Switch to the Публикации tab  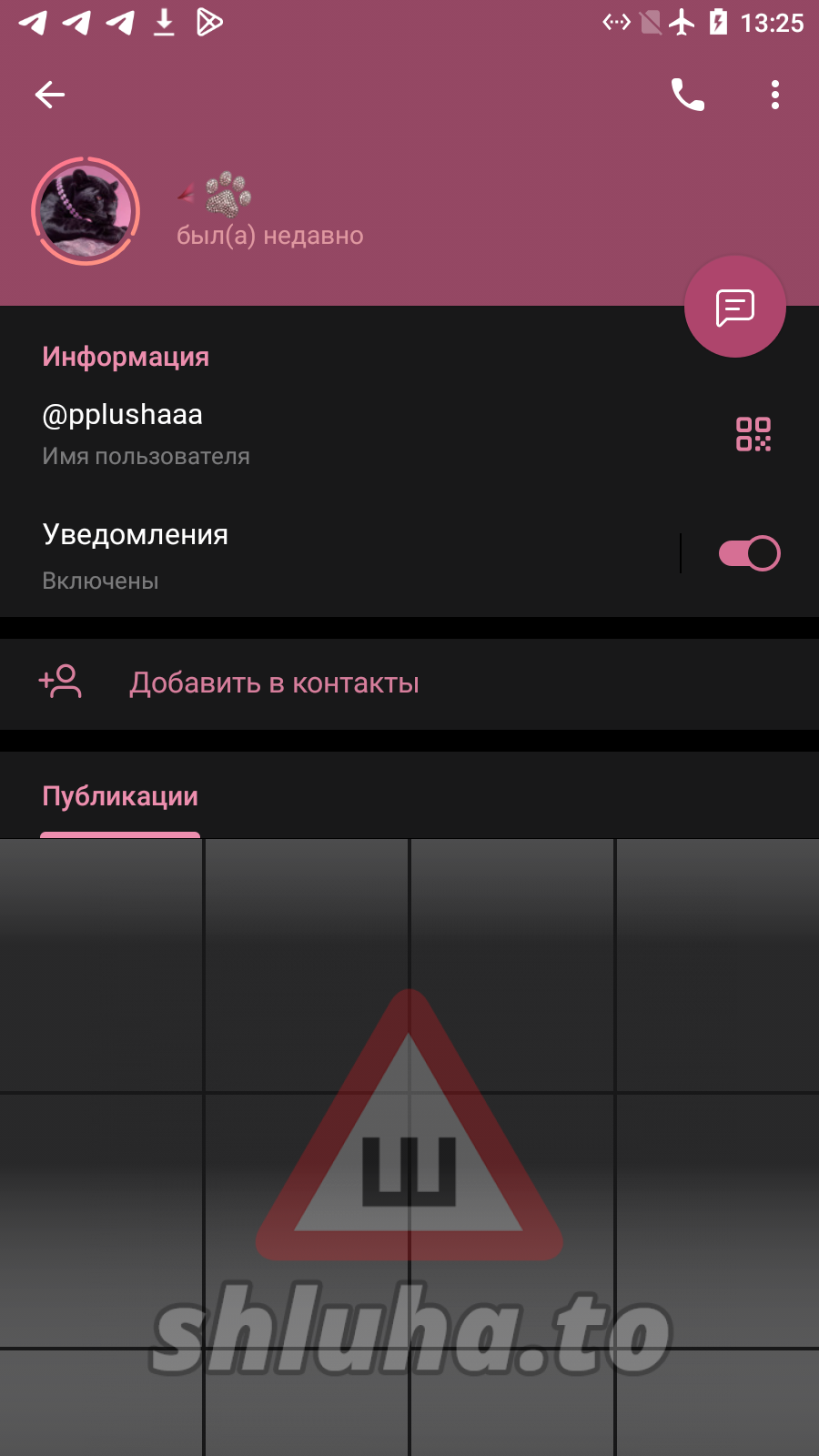click(120, 797)
